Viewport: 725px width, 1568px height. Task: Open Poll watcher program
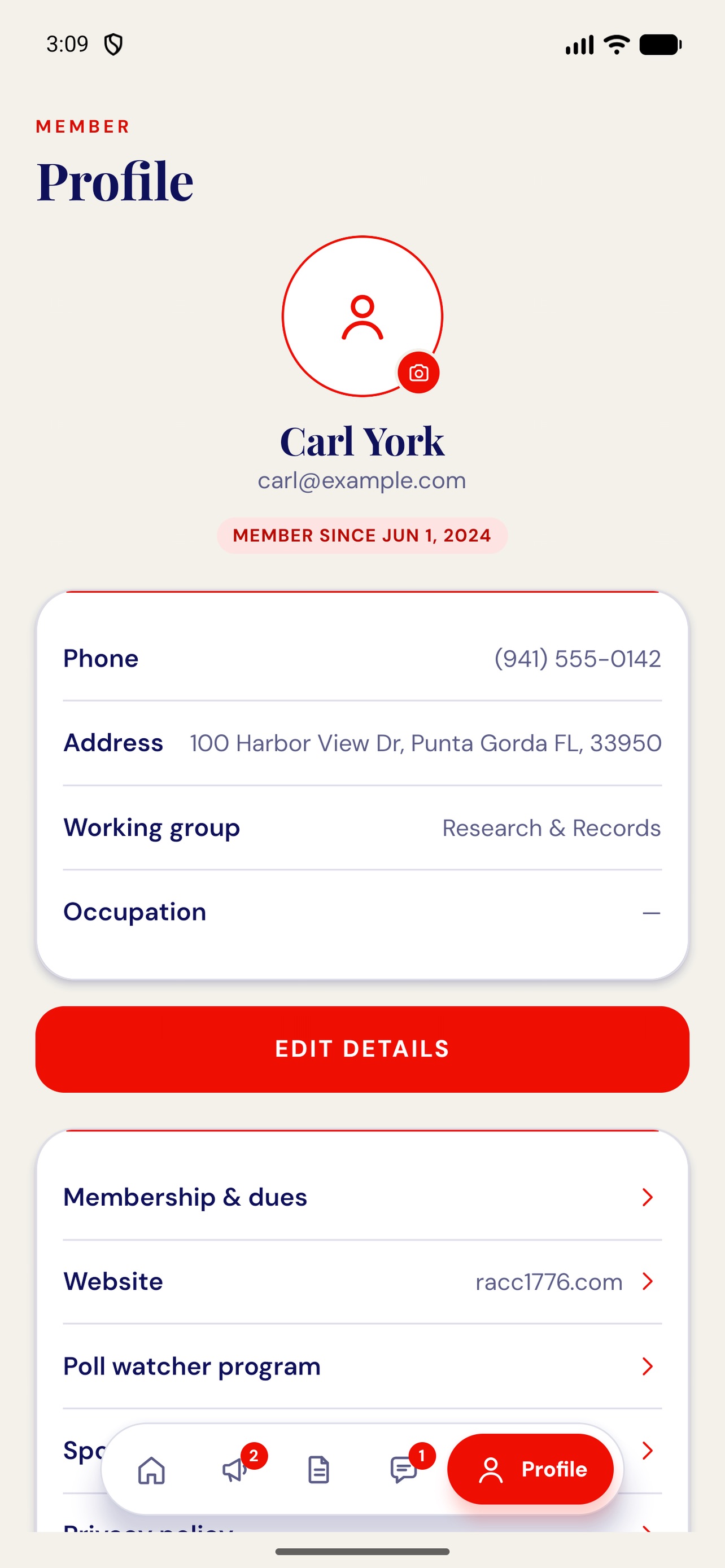[x=362, y=1366]
